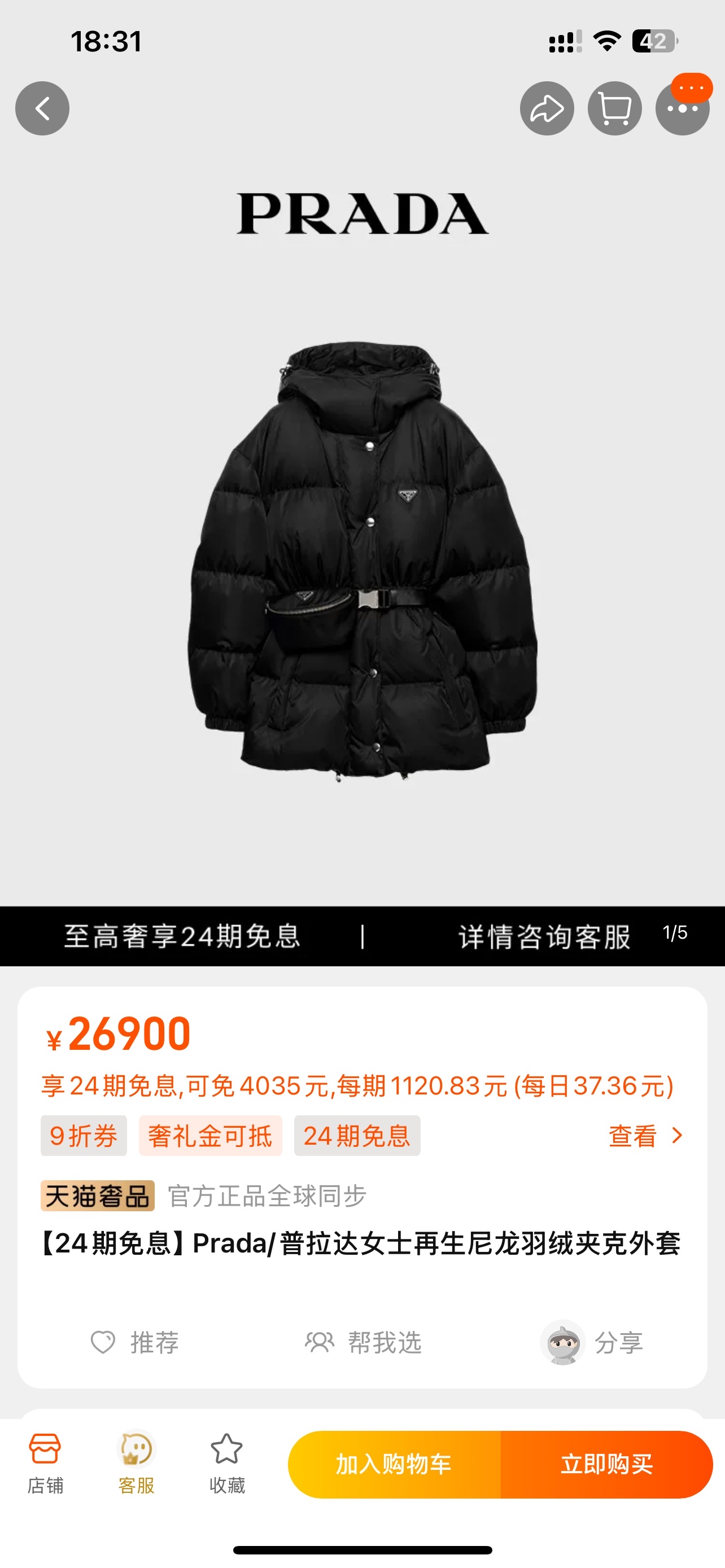Share this product via the top arrow icon
The height and width of the screenshot is (1568, 725).
click(547, 108)
